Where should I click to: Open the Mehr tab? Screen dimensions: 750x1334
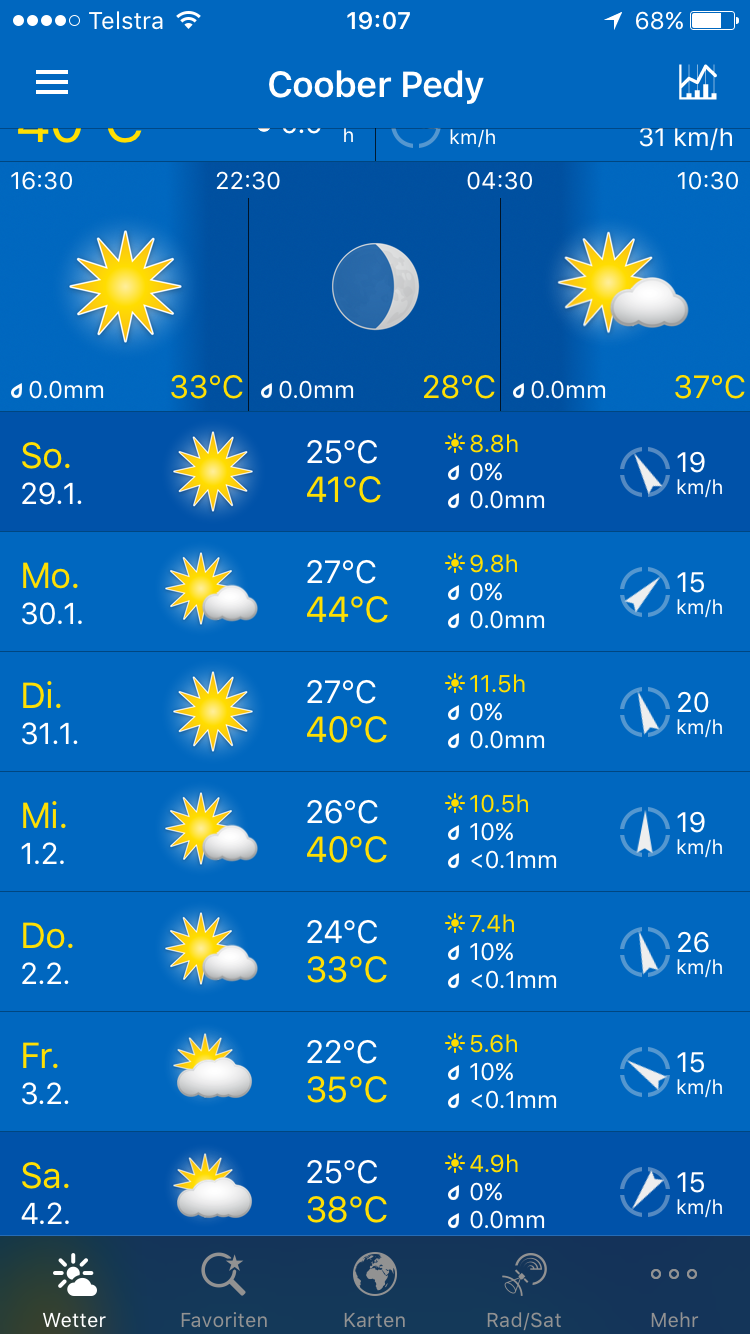(674, 1290)
